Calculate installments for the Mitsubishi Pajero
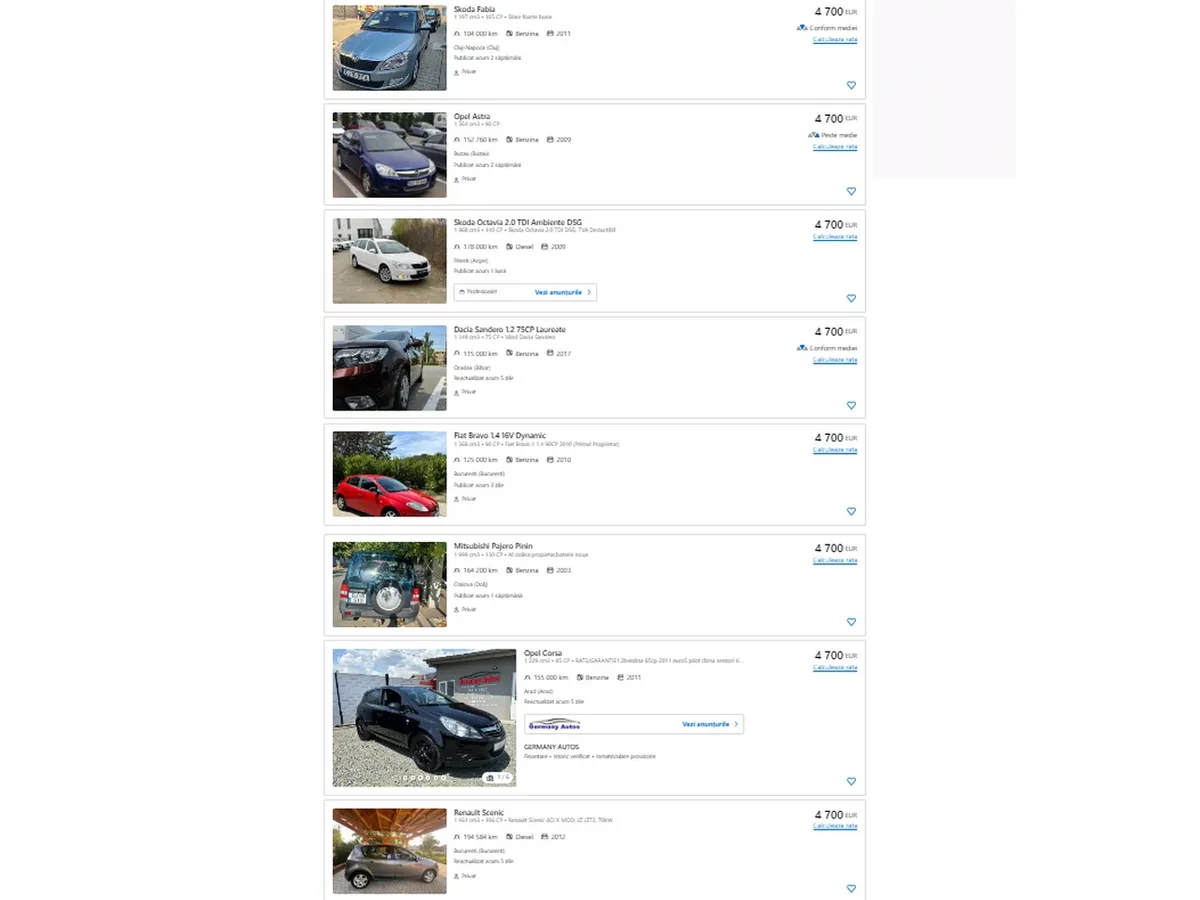This screenshot has width=1200, height=900. pos(835,561)
